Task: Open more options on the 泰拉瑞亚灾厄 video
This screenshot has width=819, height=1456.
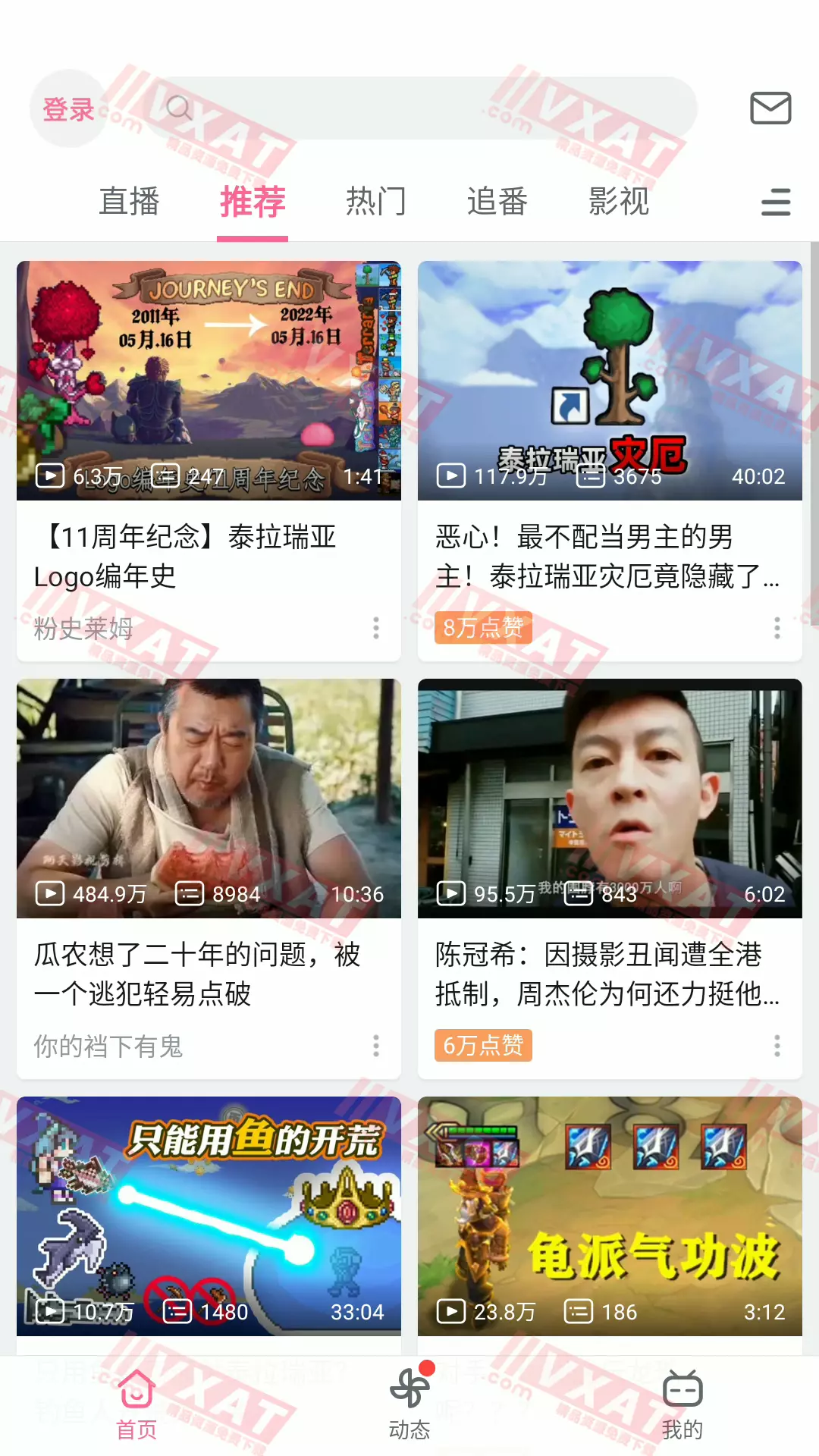Action: click(x=777, y=629)
